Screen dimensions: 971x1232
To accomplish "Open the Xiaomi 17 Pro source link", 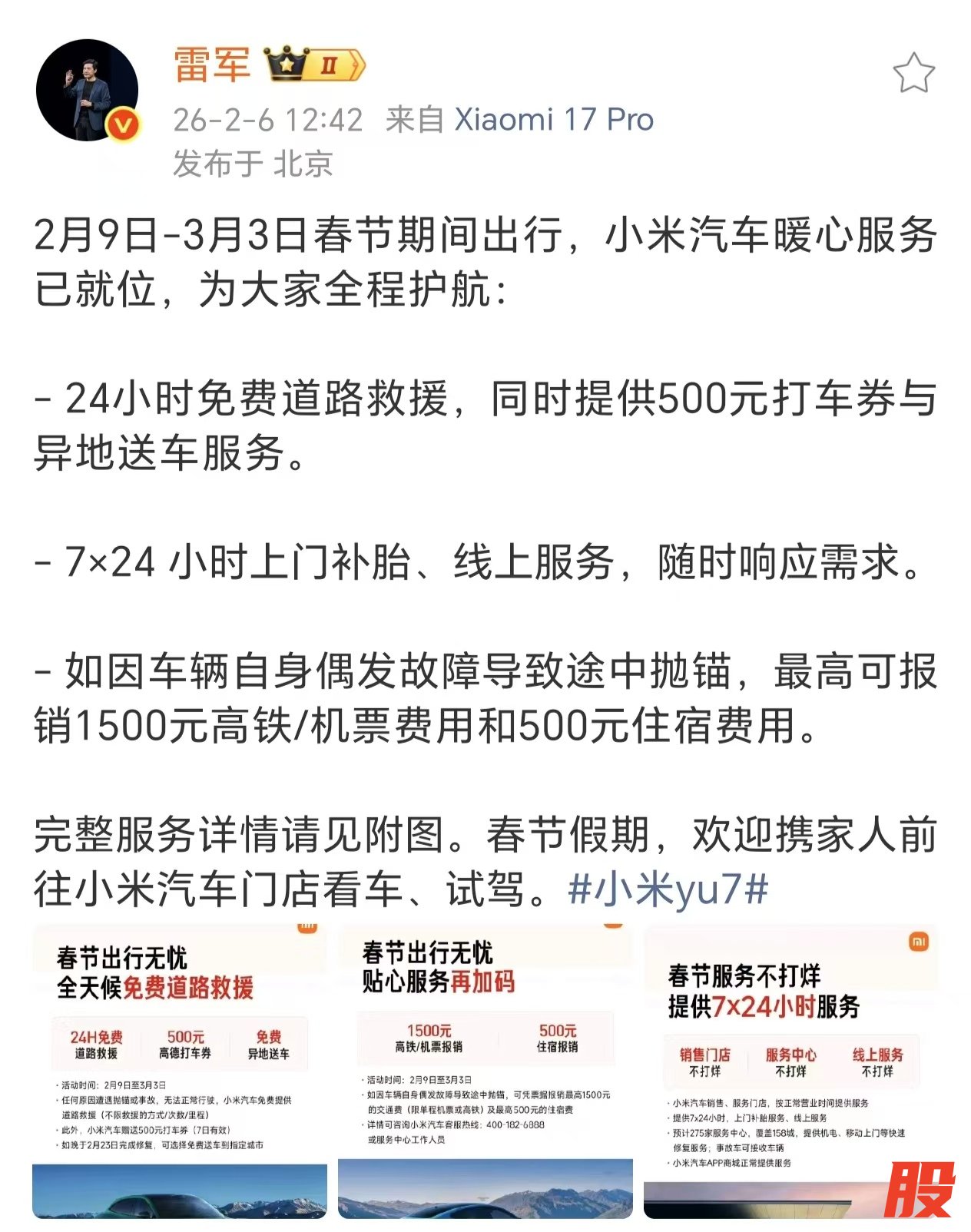I will (554, 120).
